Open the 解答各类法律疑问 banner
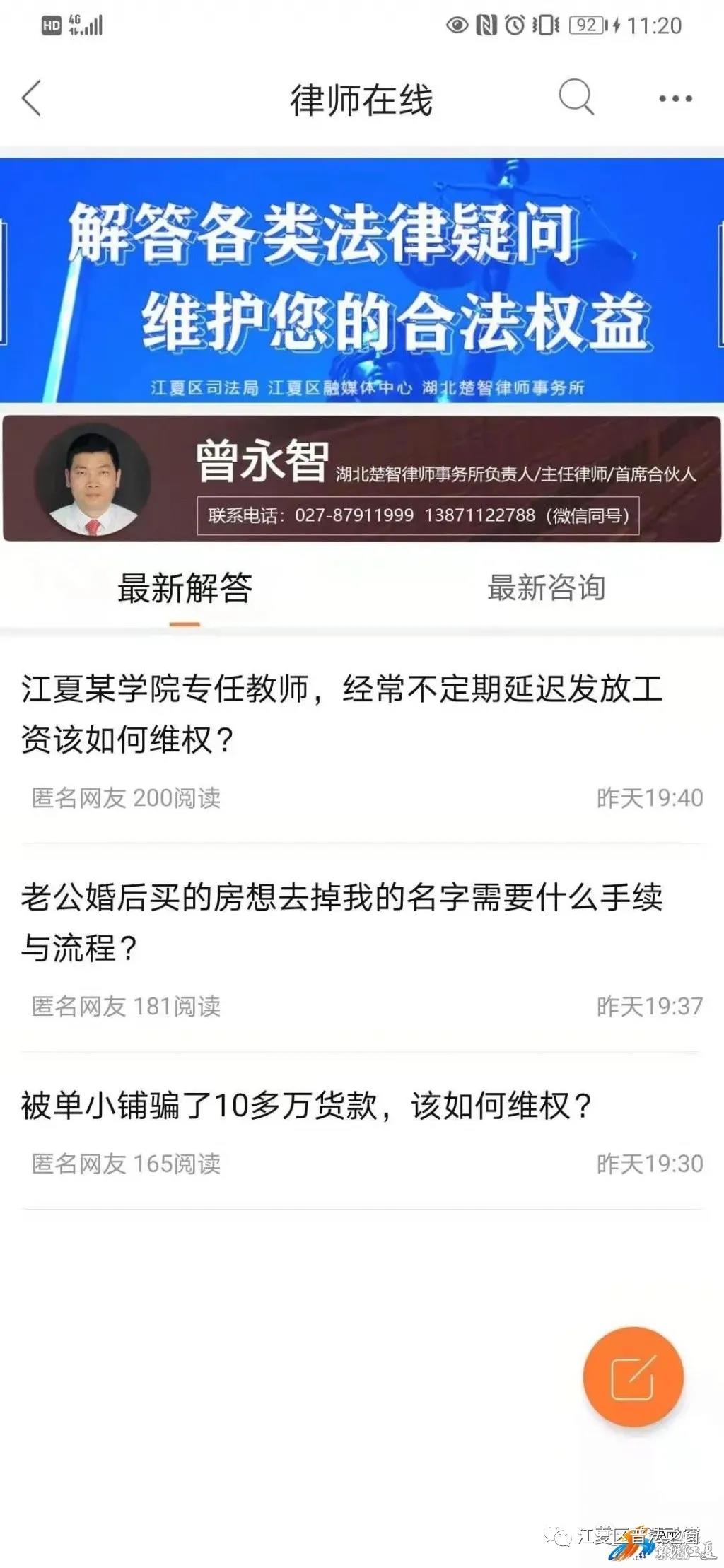The image size is (724, 1568). click(x=362, y=281)
